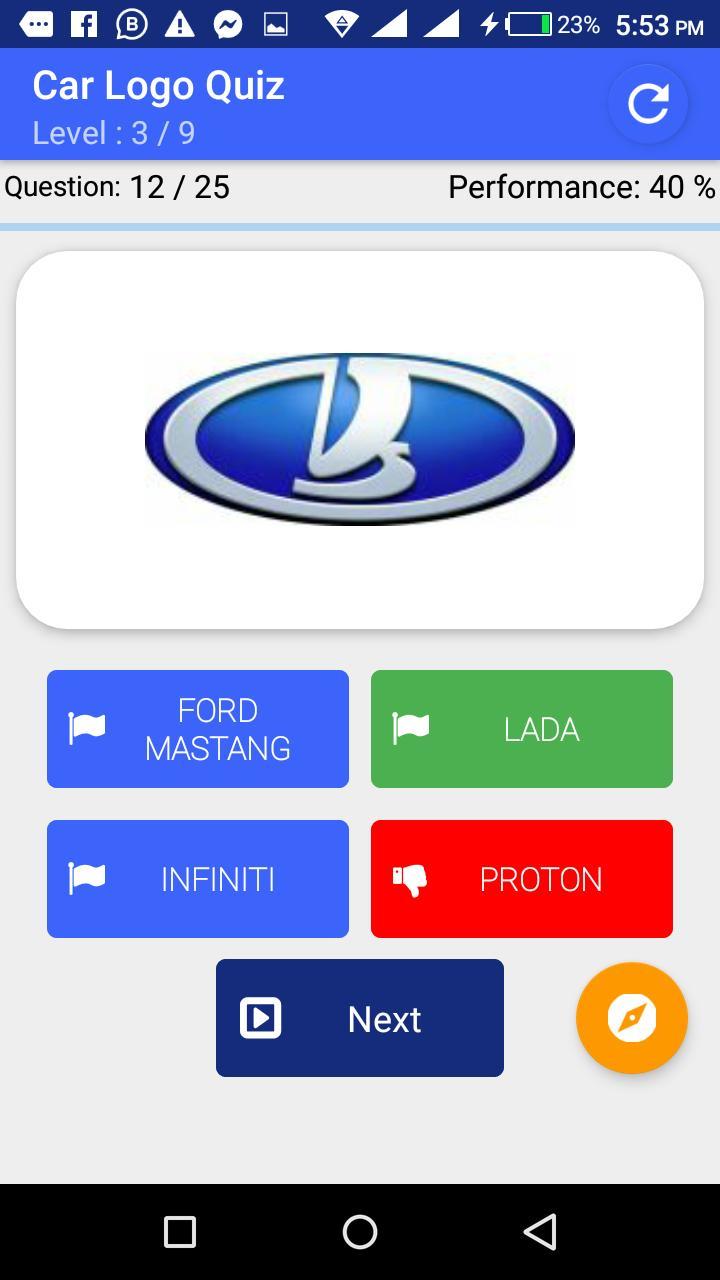Tap the play icon inside the Next button
Viewport: 720px width, 1280px height.
(x=261, y=1018)
